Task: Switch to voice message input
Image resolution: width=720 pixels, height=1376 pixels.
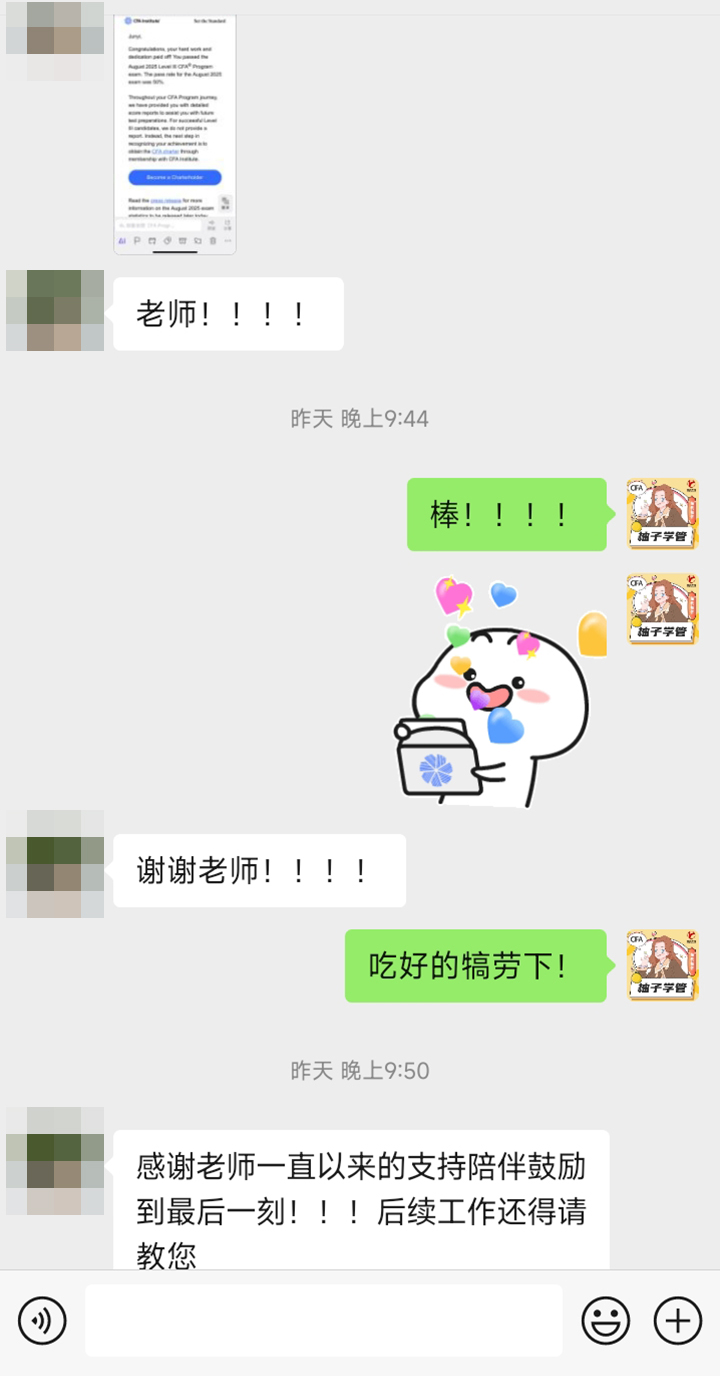Action: (x=42, y=1321)
